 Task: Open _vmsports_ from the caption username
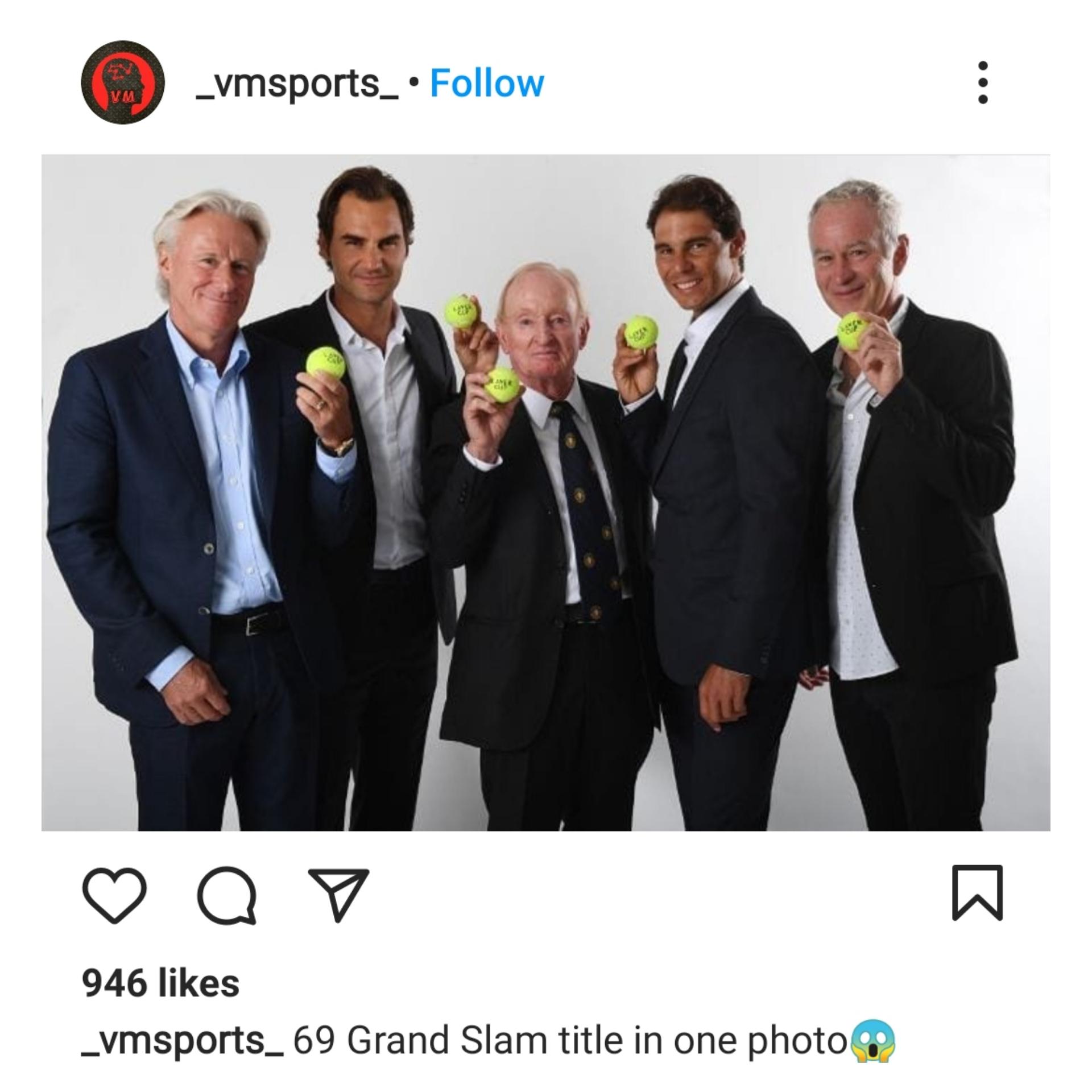pyautogui.click(x=182, y=1040)
